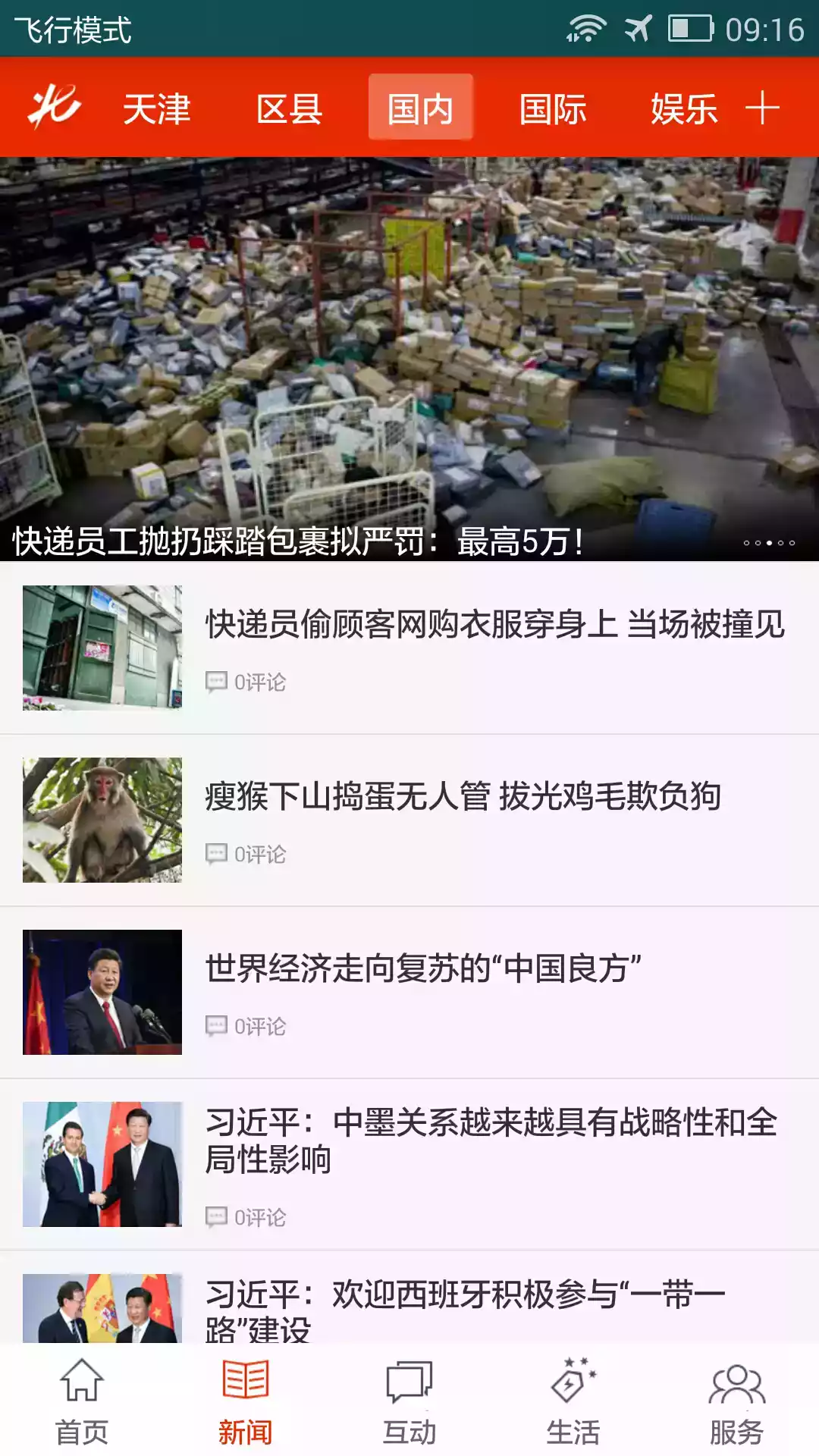Tap the comment icon under the courier theft story
Viewport: 819px width, 1456px height.
(x=216, y=680)
